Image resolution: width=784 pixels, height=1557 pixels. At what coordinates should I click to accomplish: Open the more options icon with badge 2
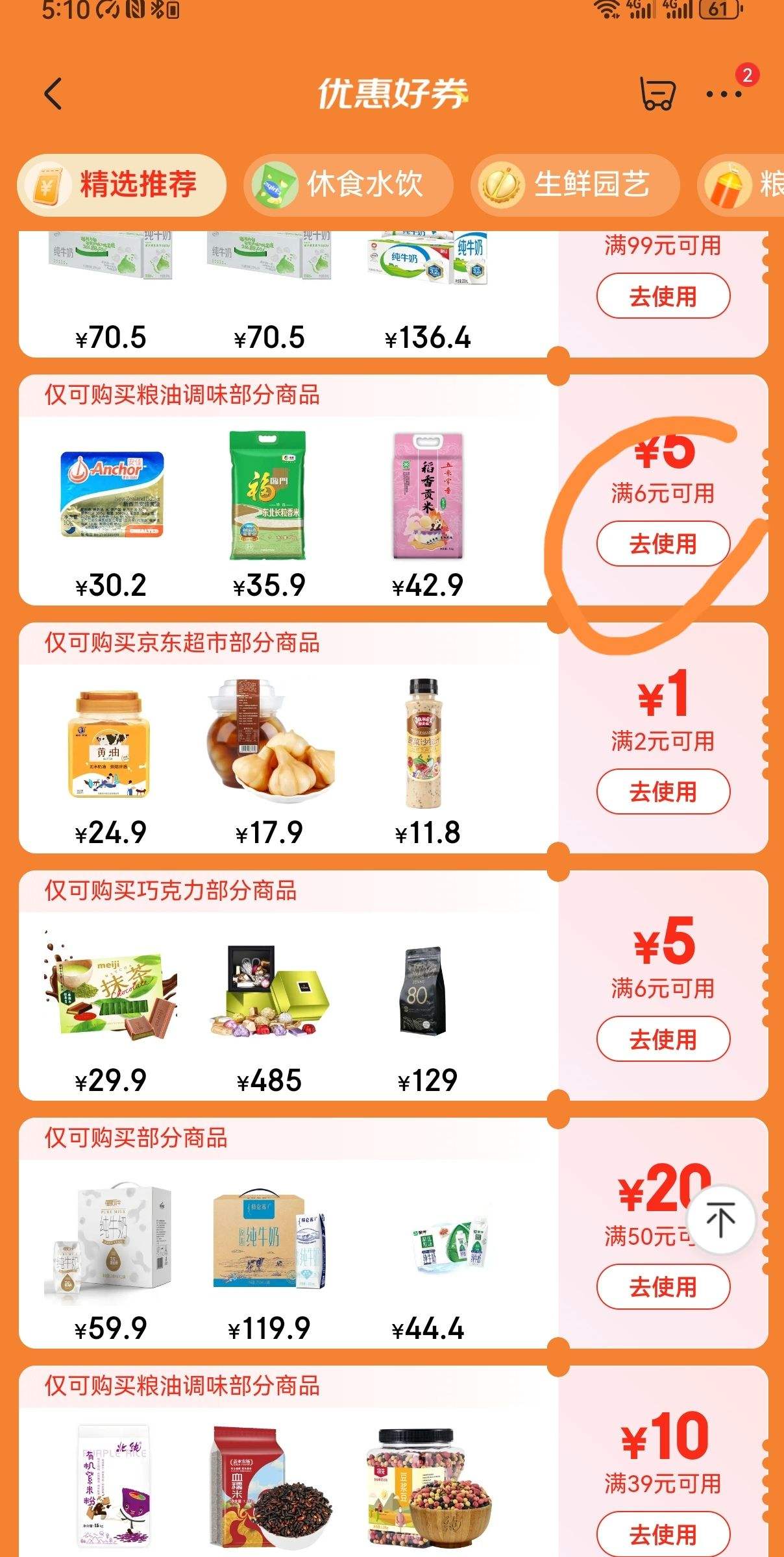[722, 94]
